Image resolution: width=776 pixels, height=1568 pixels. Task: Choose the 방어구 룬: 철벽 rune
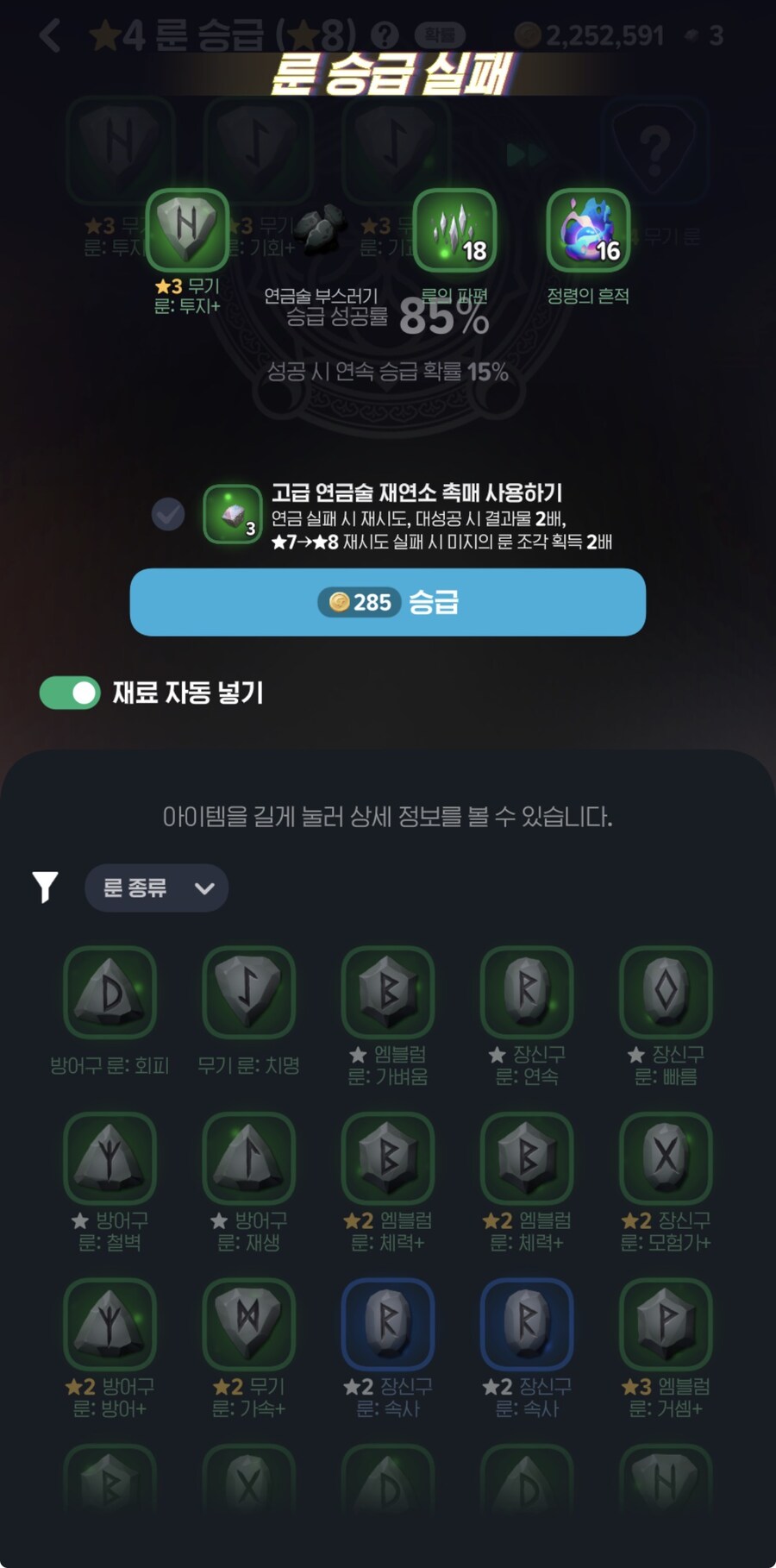click(x=110, y=1157)
